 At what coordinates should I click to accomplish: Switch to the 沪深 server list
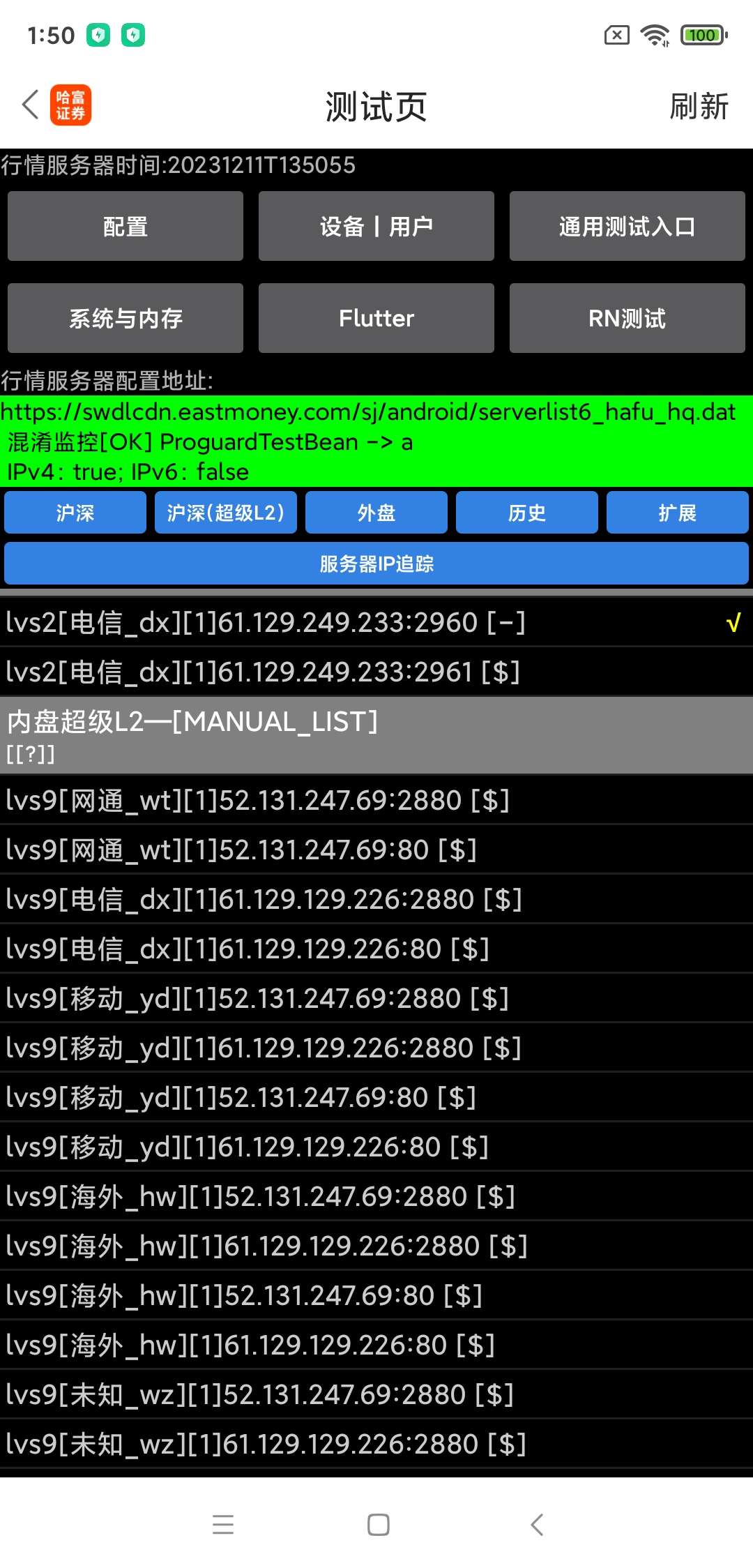75,513
